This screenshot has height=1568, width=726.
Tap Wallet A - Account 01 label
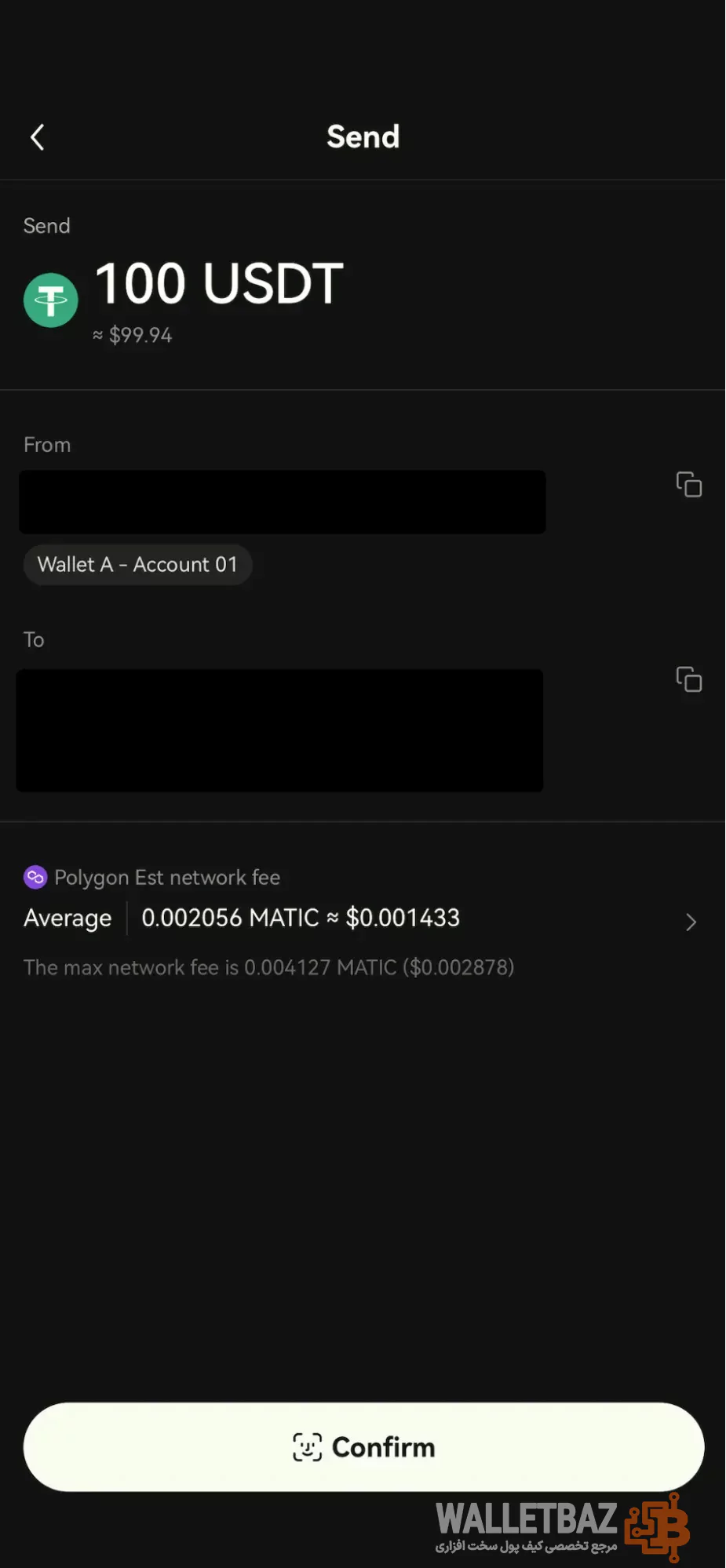[x=137, y=564]
